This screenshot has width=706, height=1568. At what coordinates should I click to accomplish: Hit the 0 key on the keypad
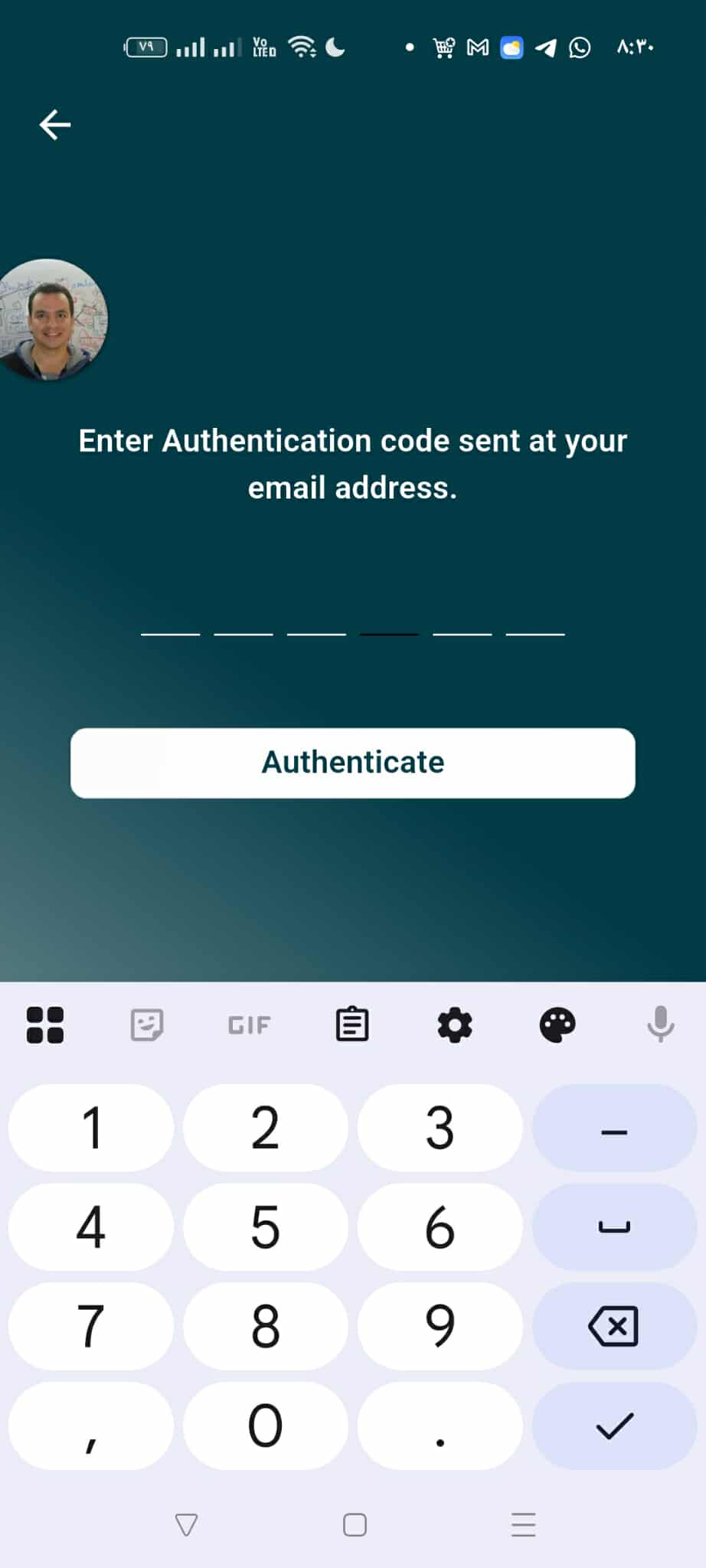[265, 1426]
